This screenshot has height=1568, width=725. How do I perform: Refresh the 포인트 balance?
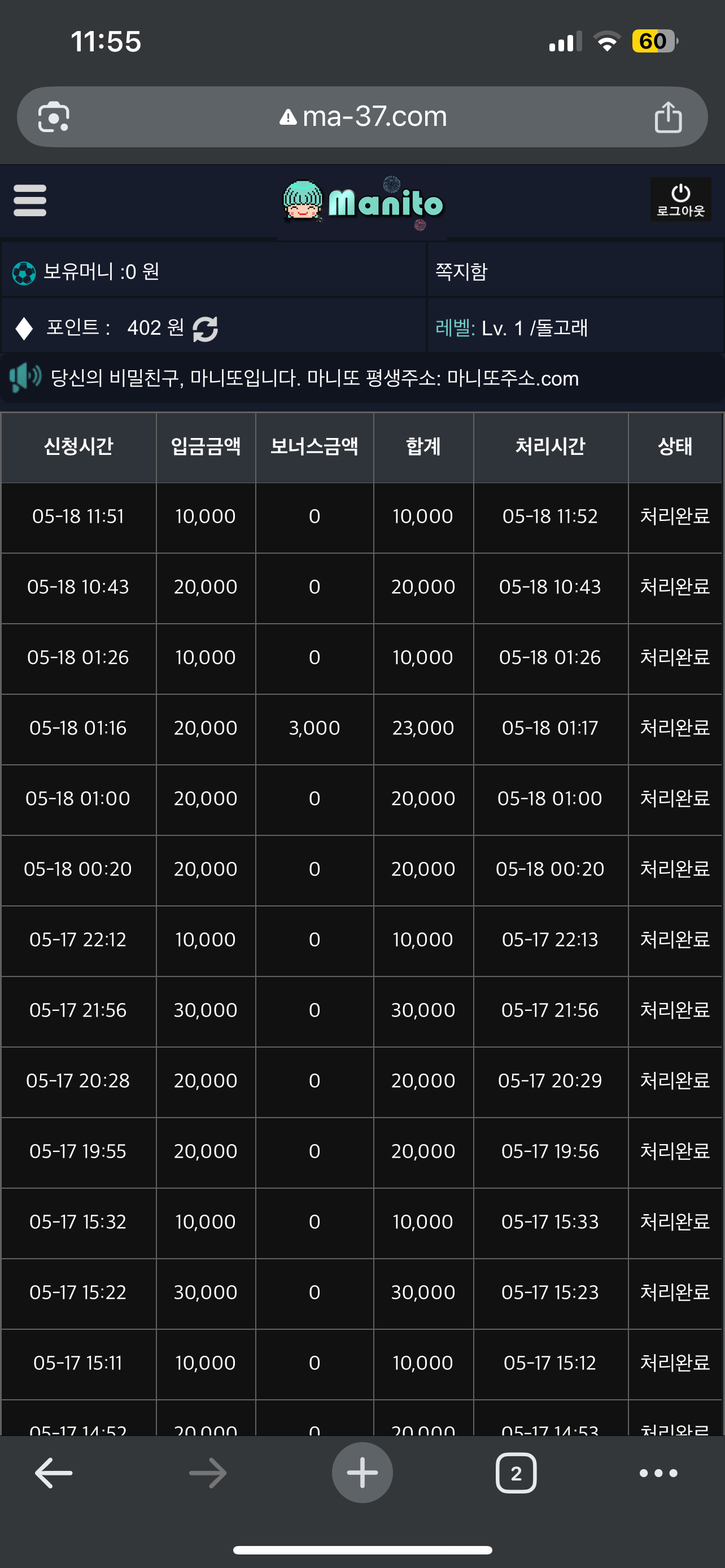click(205, 329)
